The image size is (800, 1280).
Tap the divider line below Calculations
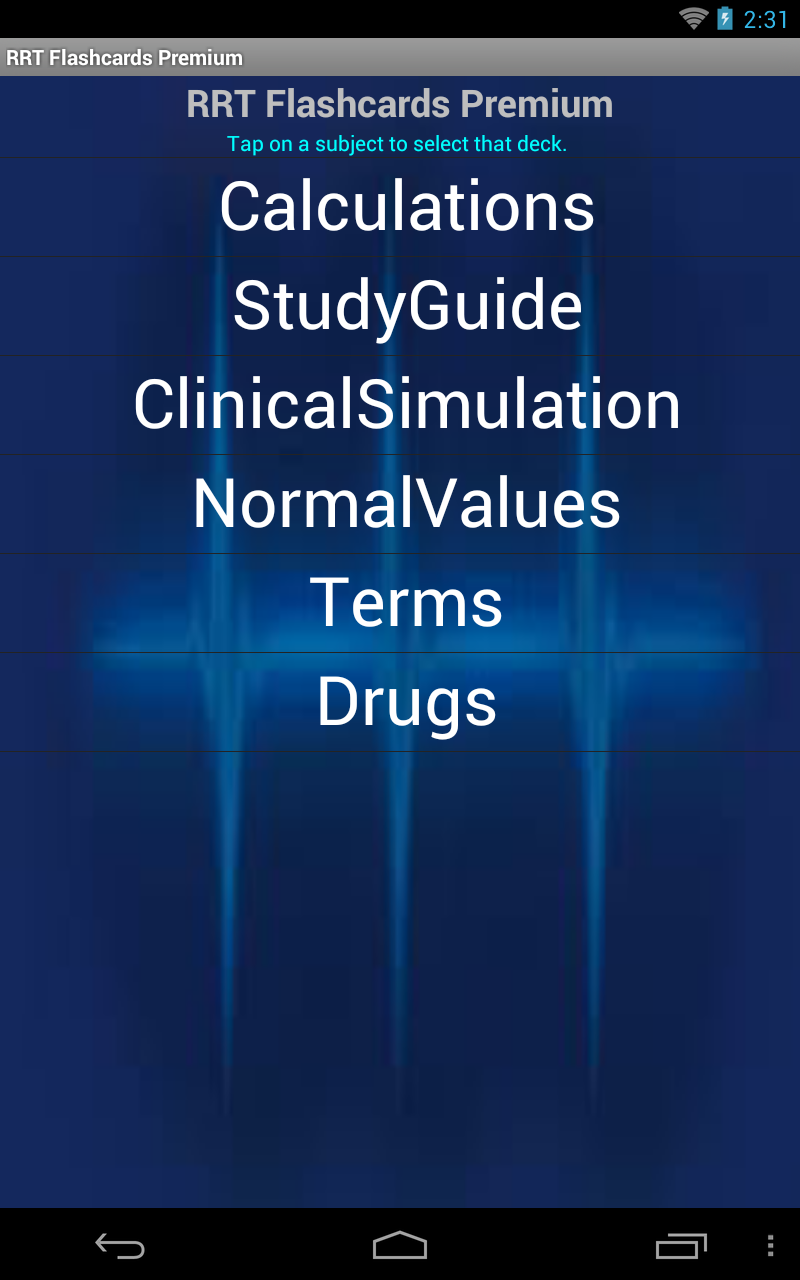tap(400, 257)
